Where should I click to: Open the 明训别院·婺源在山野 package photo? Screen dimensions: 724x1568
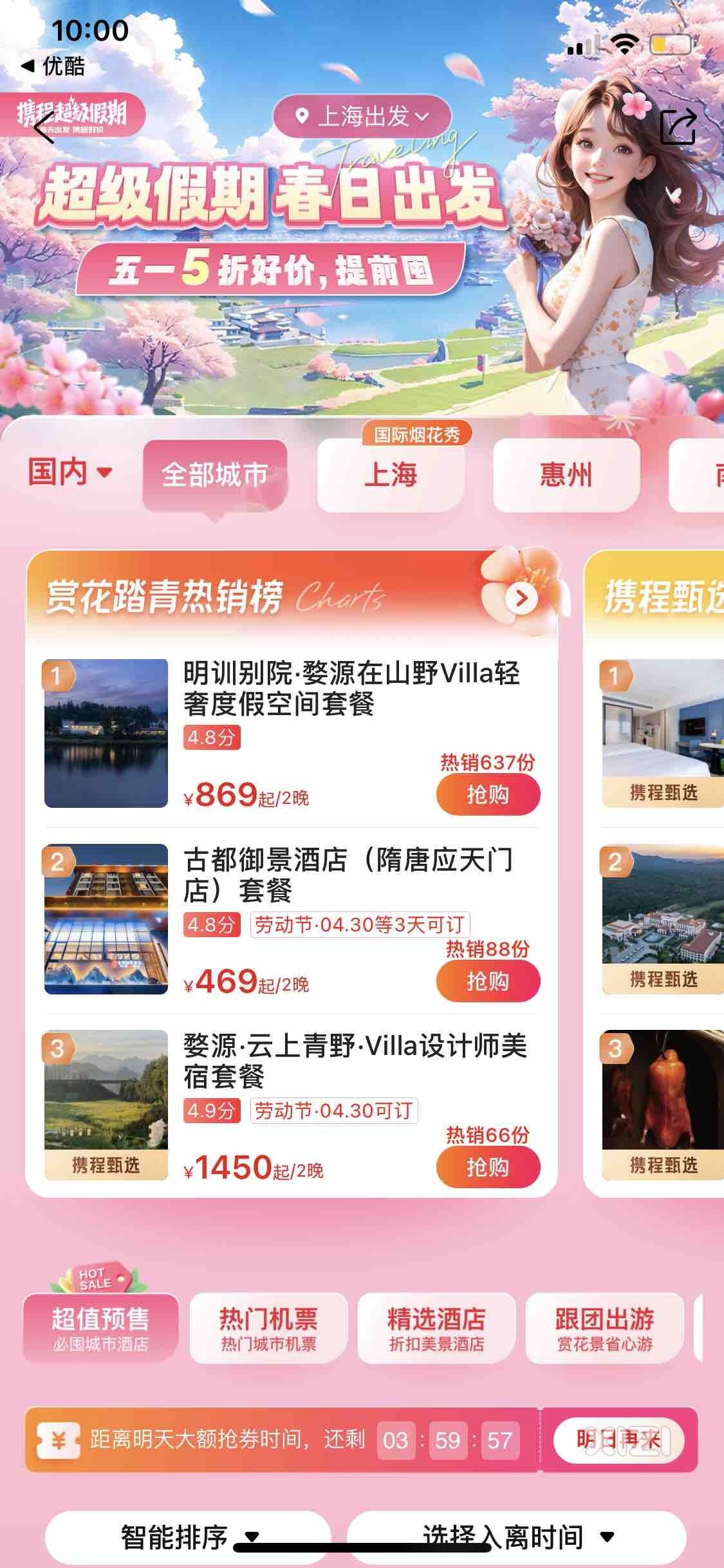point(106,733)
